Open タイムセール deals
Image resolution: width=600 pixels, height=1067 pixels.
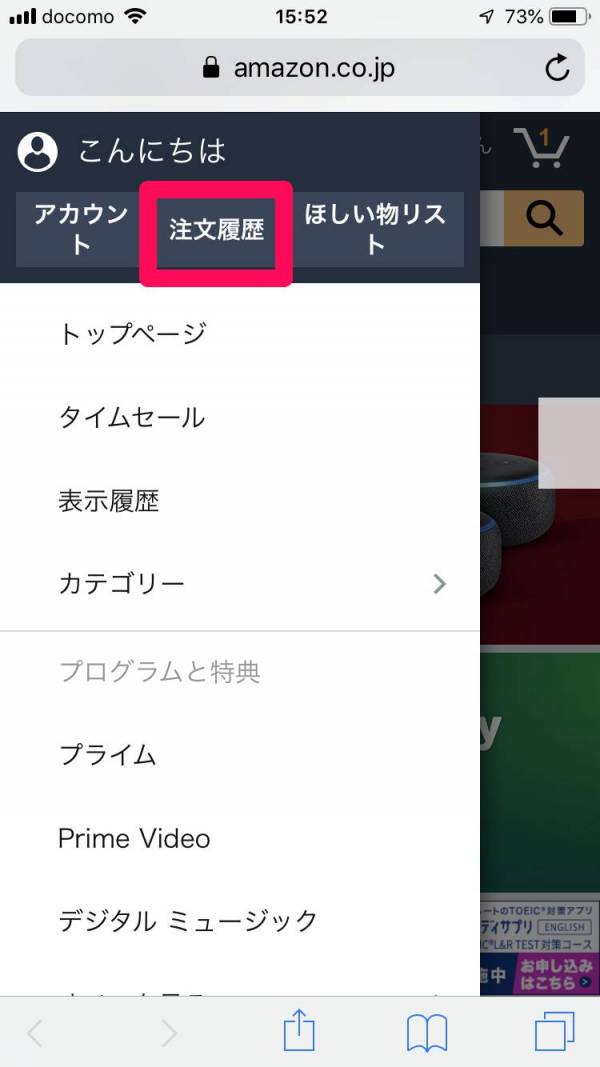click(131, 417)
